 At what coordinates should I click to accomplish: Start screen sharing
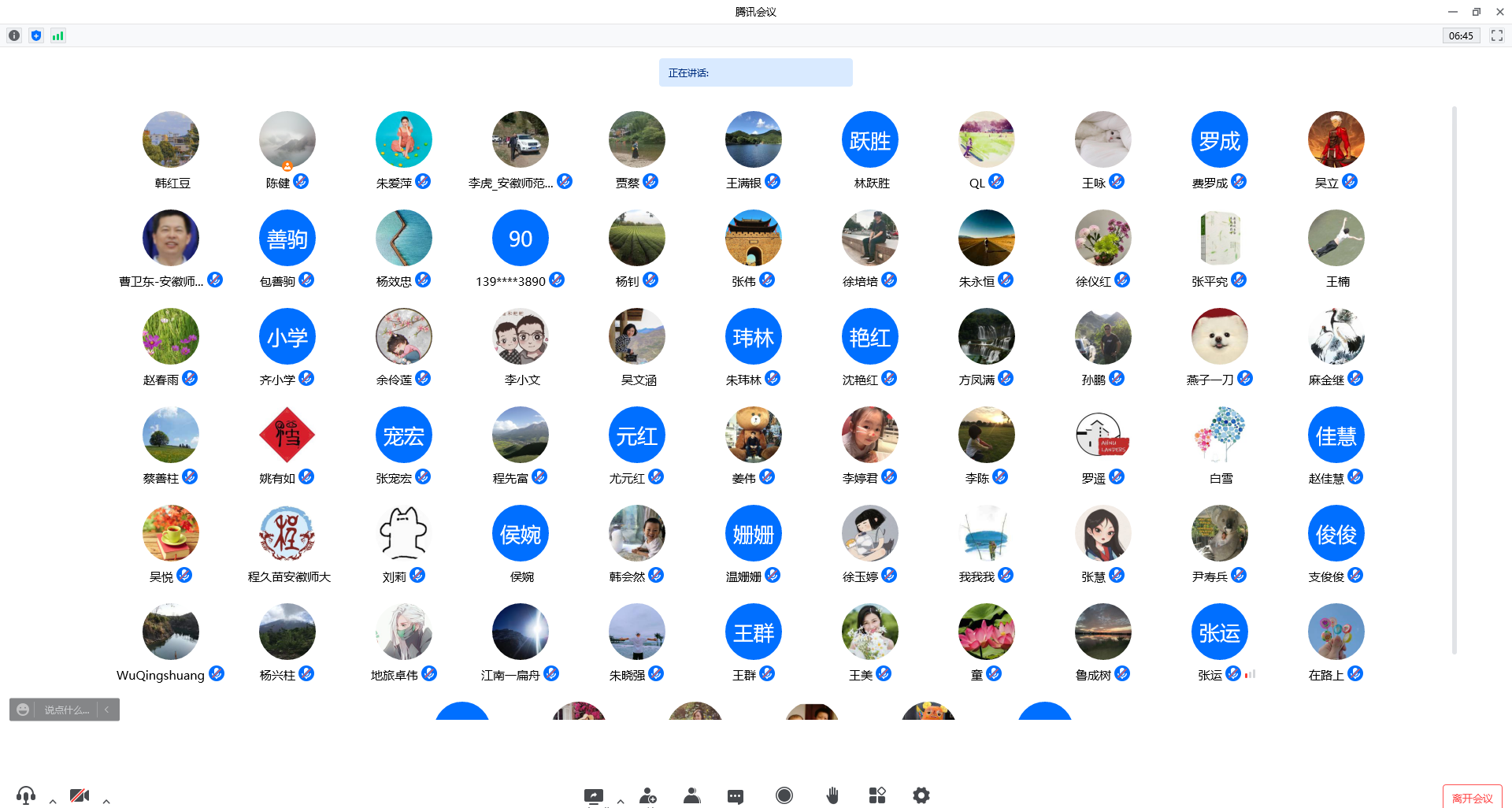(x=594, y=795)
